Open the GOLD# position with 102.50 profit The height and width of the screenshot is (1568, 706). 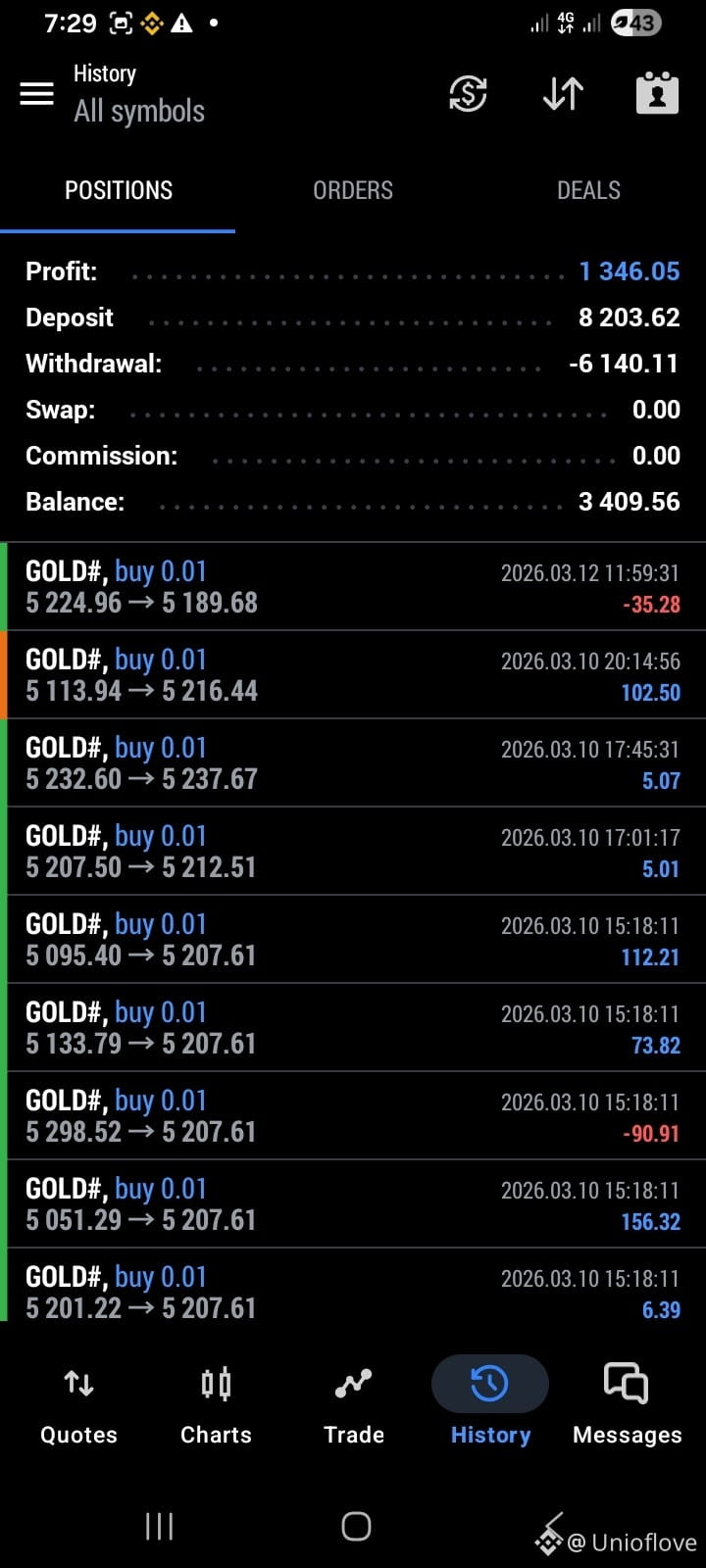pos(353,674)
